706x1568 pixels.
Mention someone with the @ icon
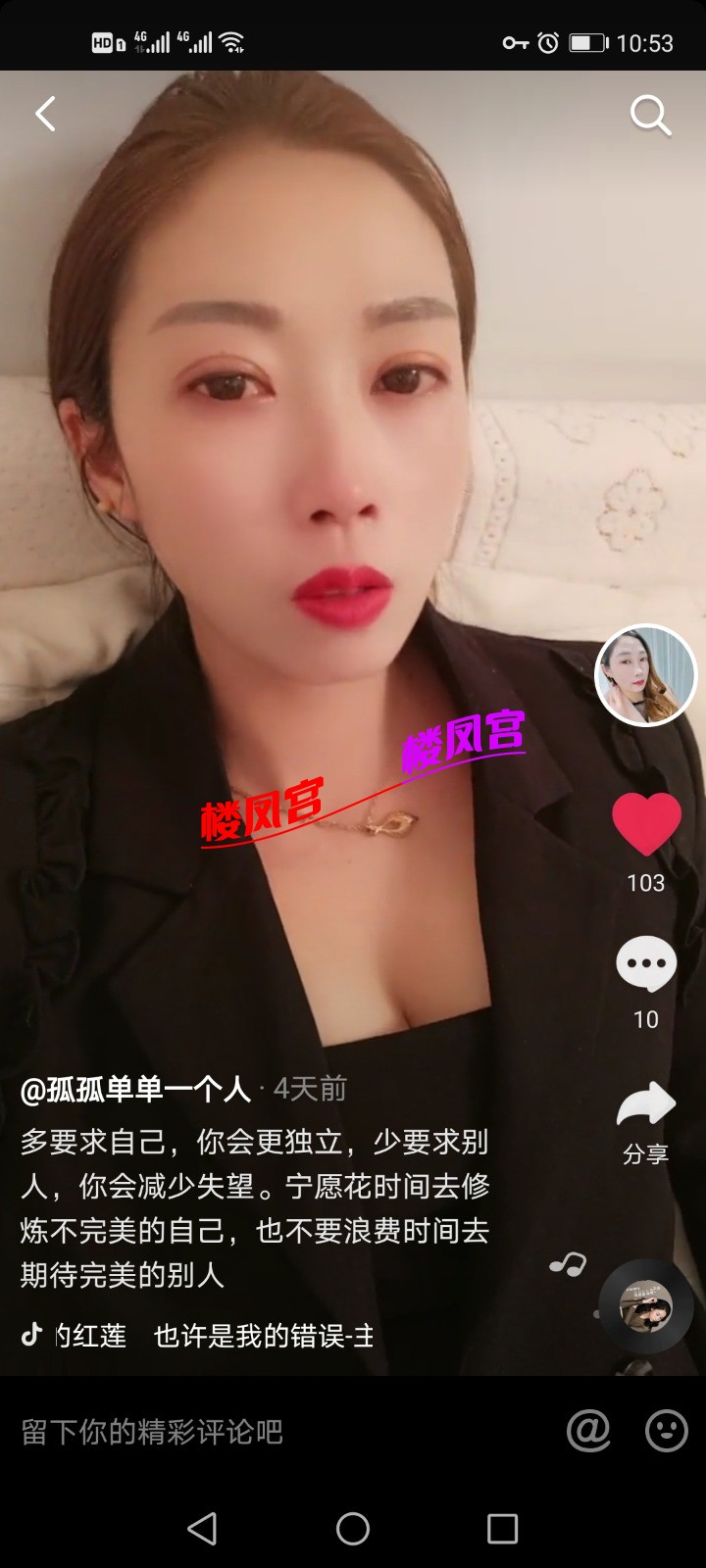pyautogui.click(x=588, y=1432)
